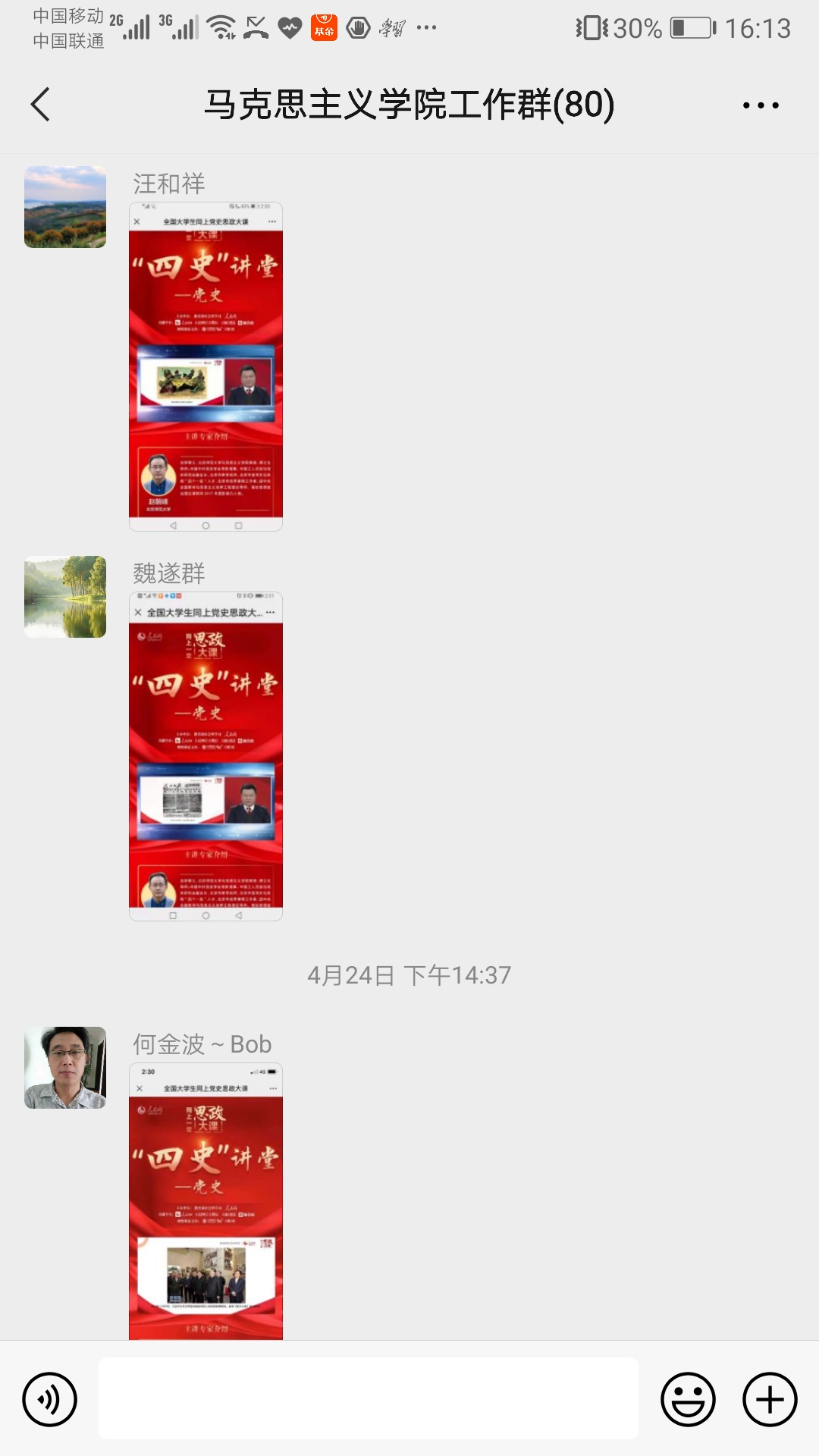Open 魏遂群's profile avatar
Image resolution: width=819 pixels, height=1456 pixels.
coord(65,597)
